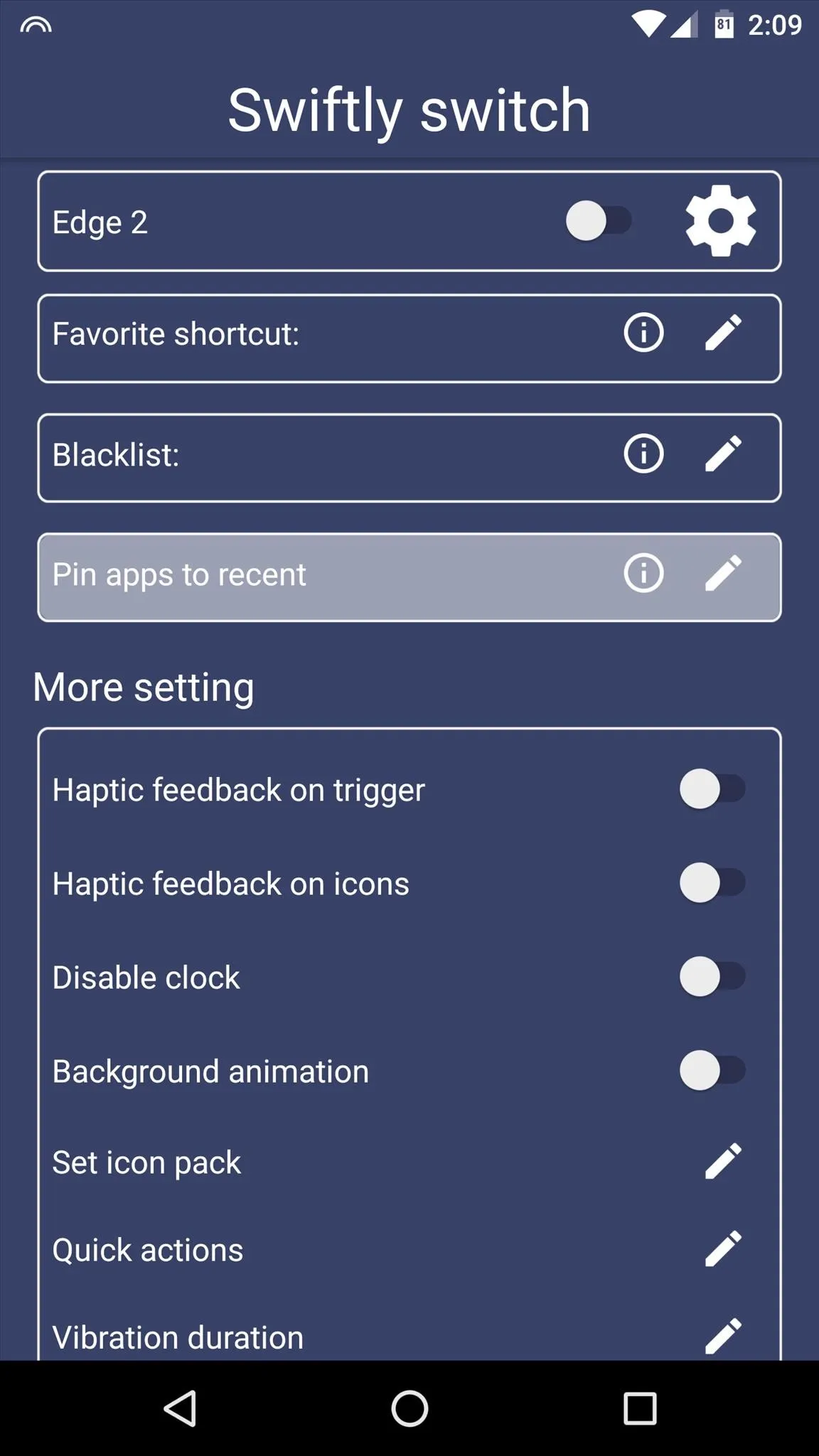819x1456 pixels.
Task: Edit the Favorite shortcut list
Action: (724, 333)
